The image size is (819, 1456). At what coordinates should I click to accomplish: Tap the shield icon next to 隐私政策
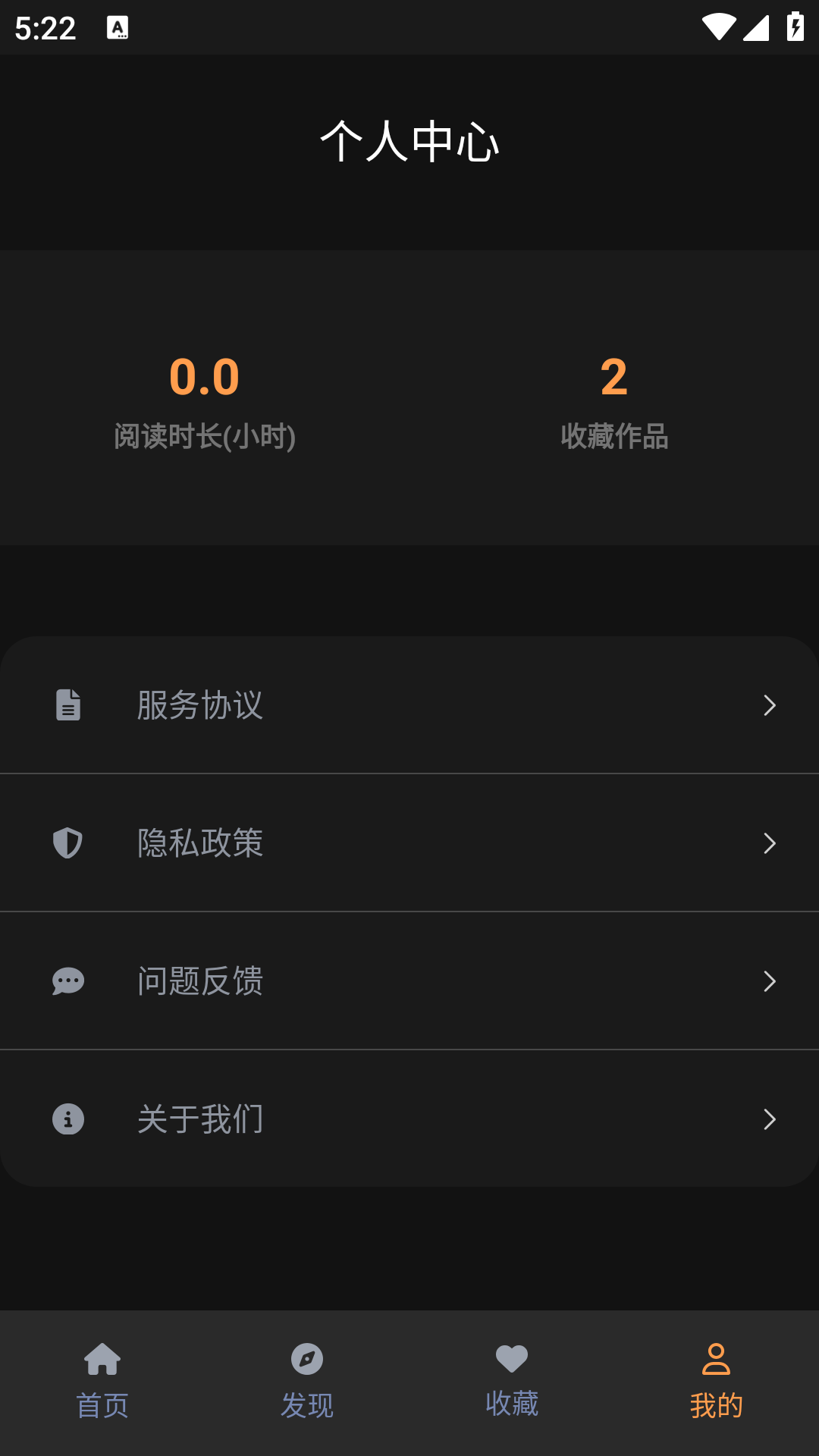pos(68,843)
